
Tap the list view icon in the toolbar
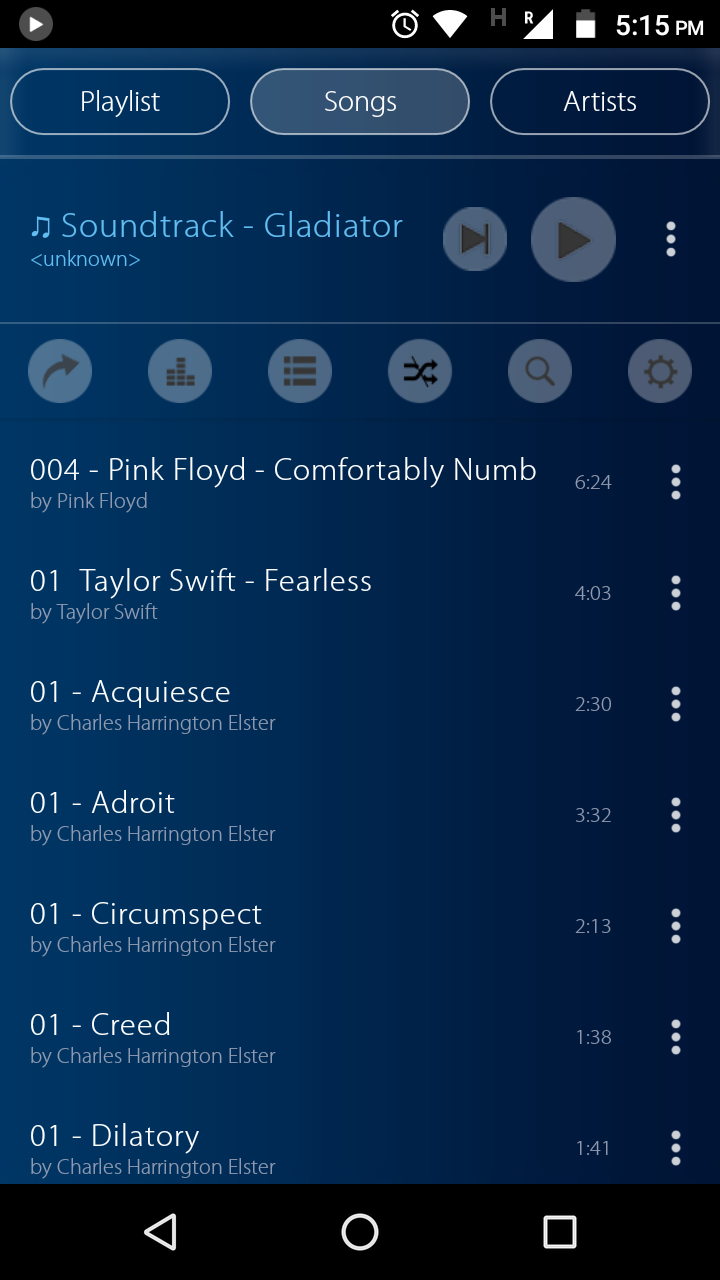click(300, 371)
